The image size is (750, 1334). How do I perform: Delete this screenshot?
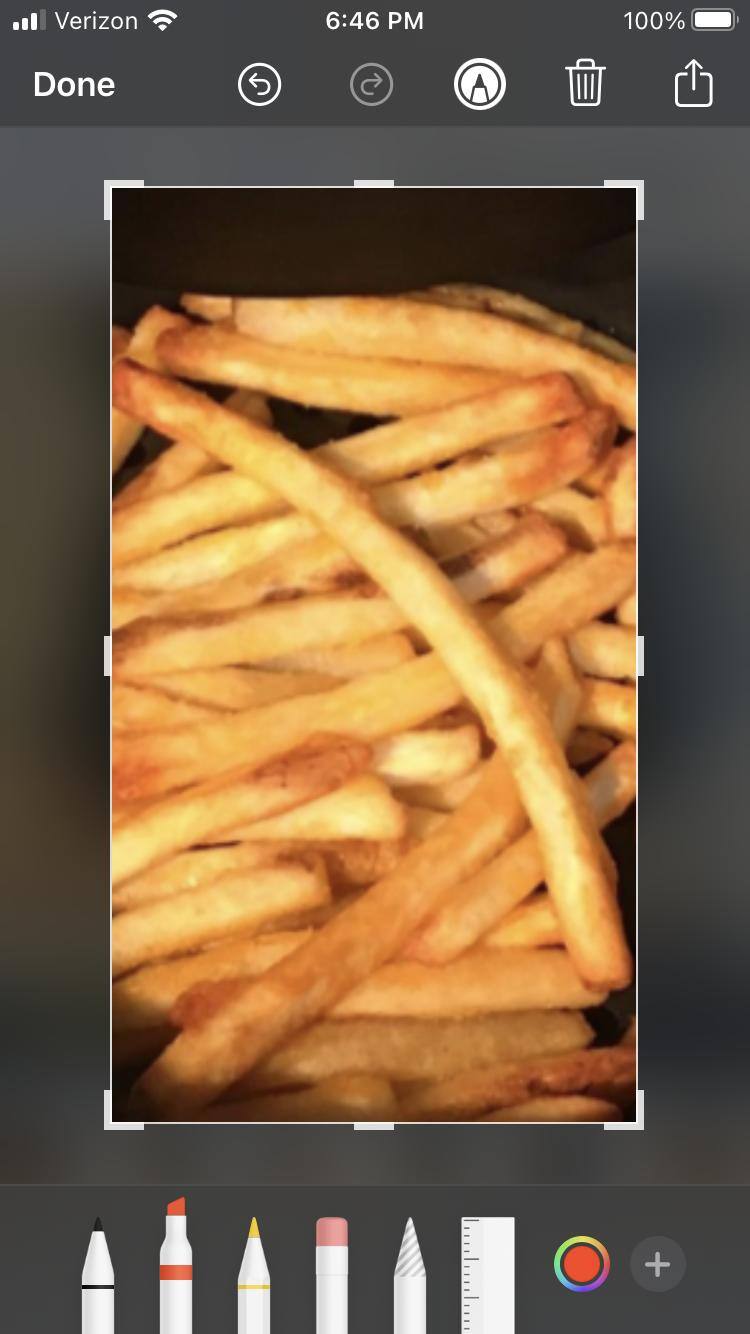(585, 83)
